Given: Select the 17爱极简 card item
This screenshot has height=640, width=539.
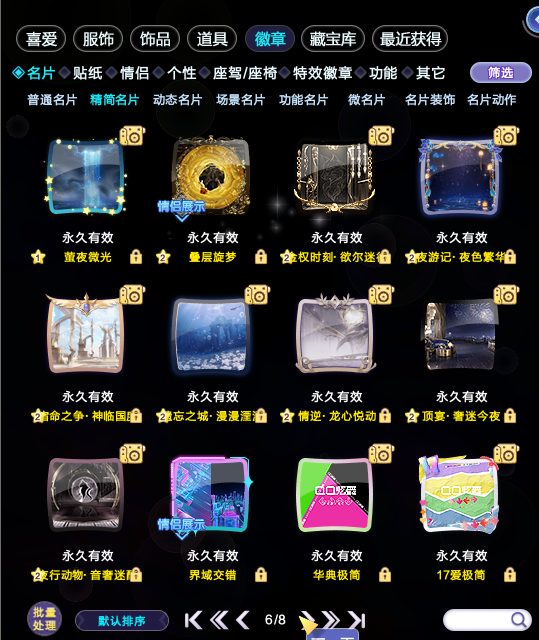Looking at the screenshot, I should 459,495.
